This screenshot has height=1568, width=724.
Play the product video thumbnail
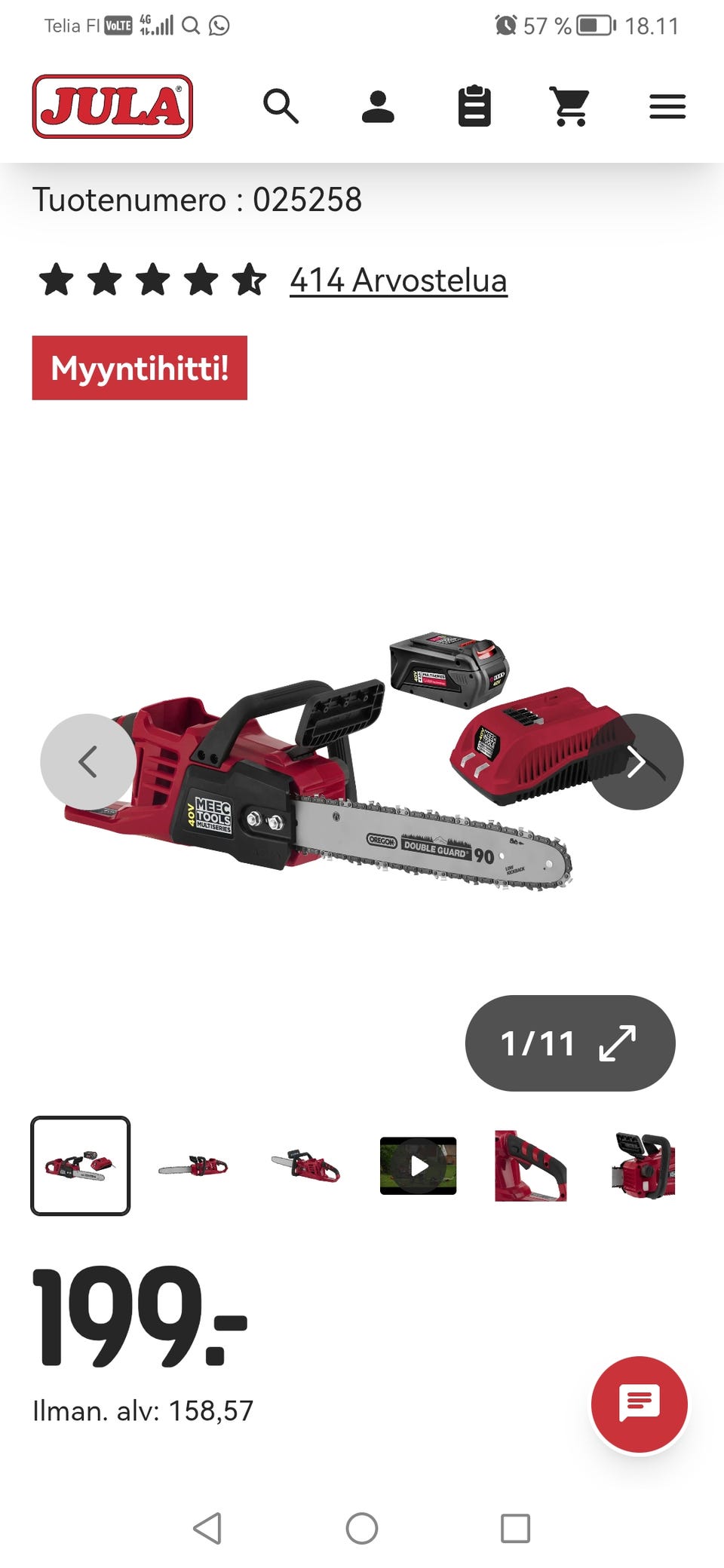[x=419, y=1166]
